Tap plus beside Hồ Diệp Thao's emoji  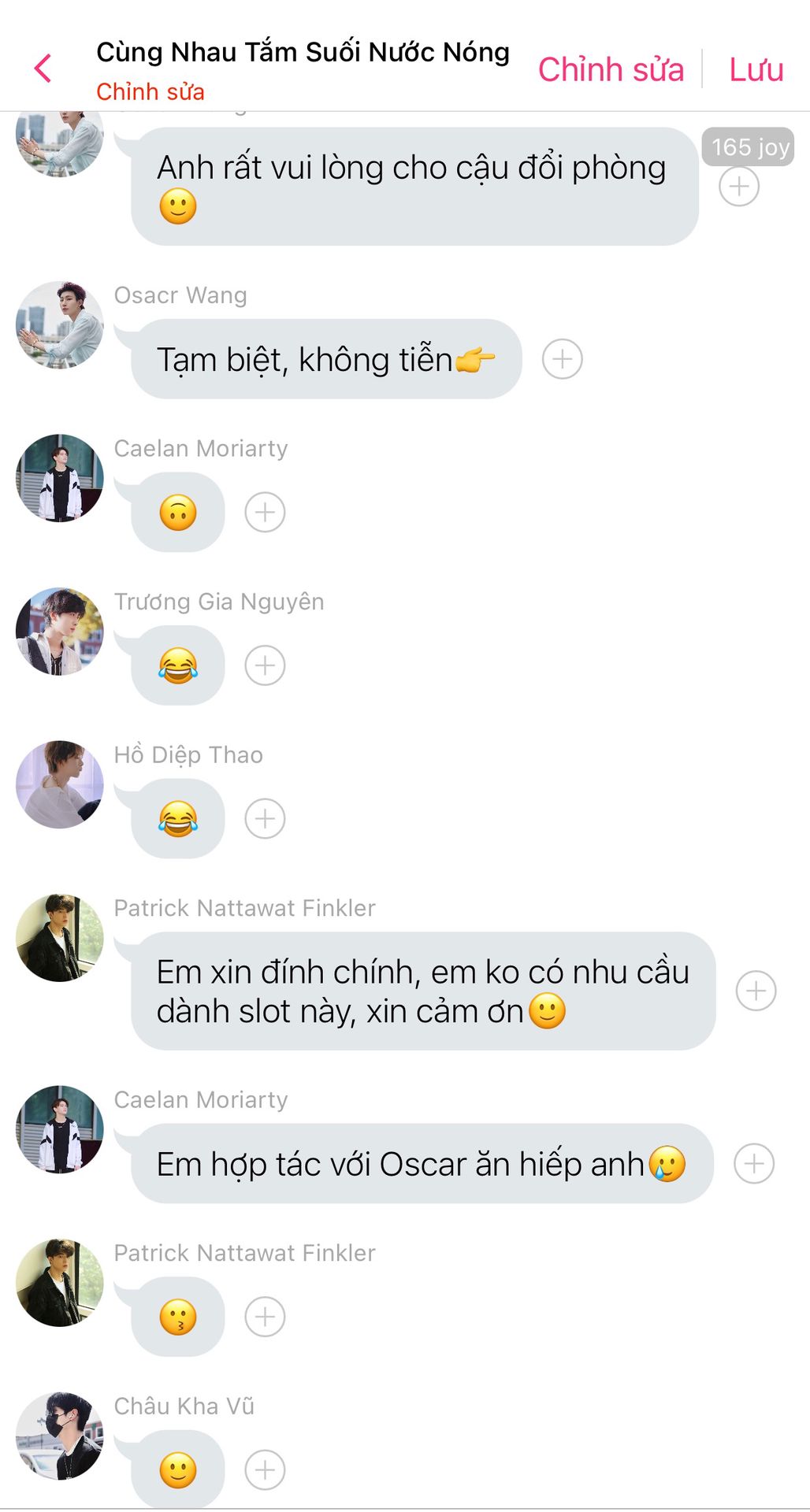[265, 819]
